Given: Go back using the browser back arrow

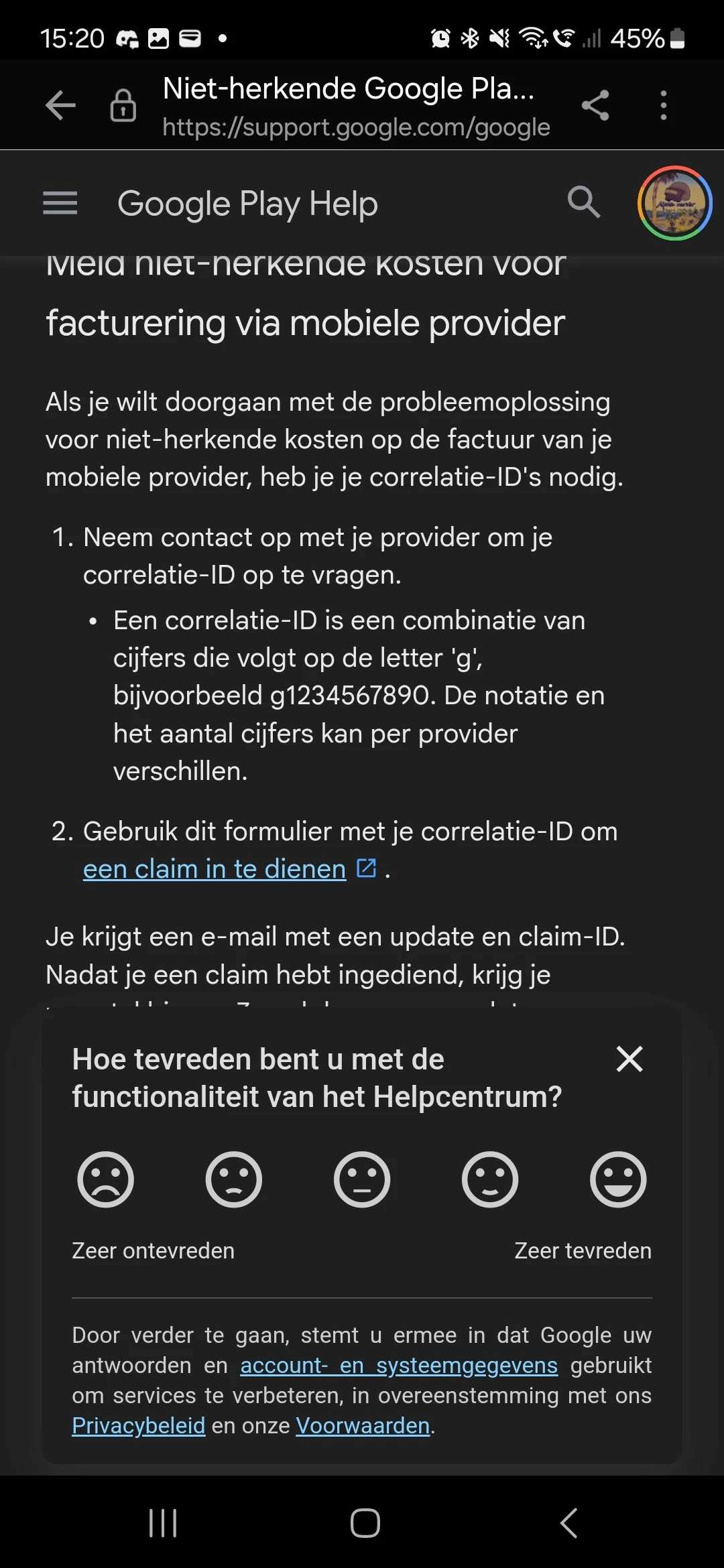Looking at the screenshot, I should (x=60, y=105).
